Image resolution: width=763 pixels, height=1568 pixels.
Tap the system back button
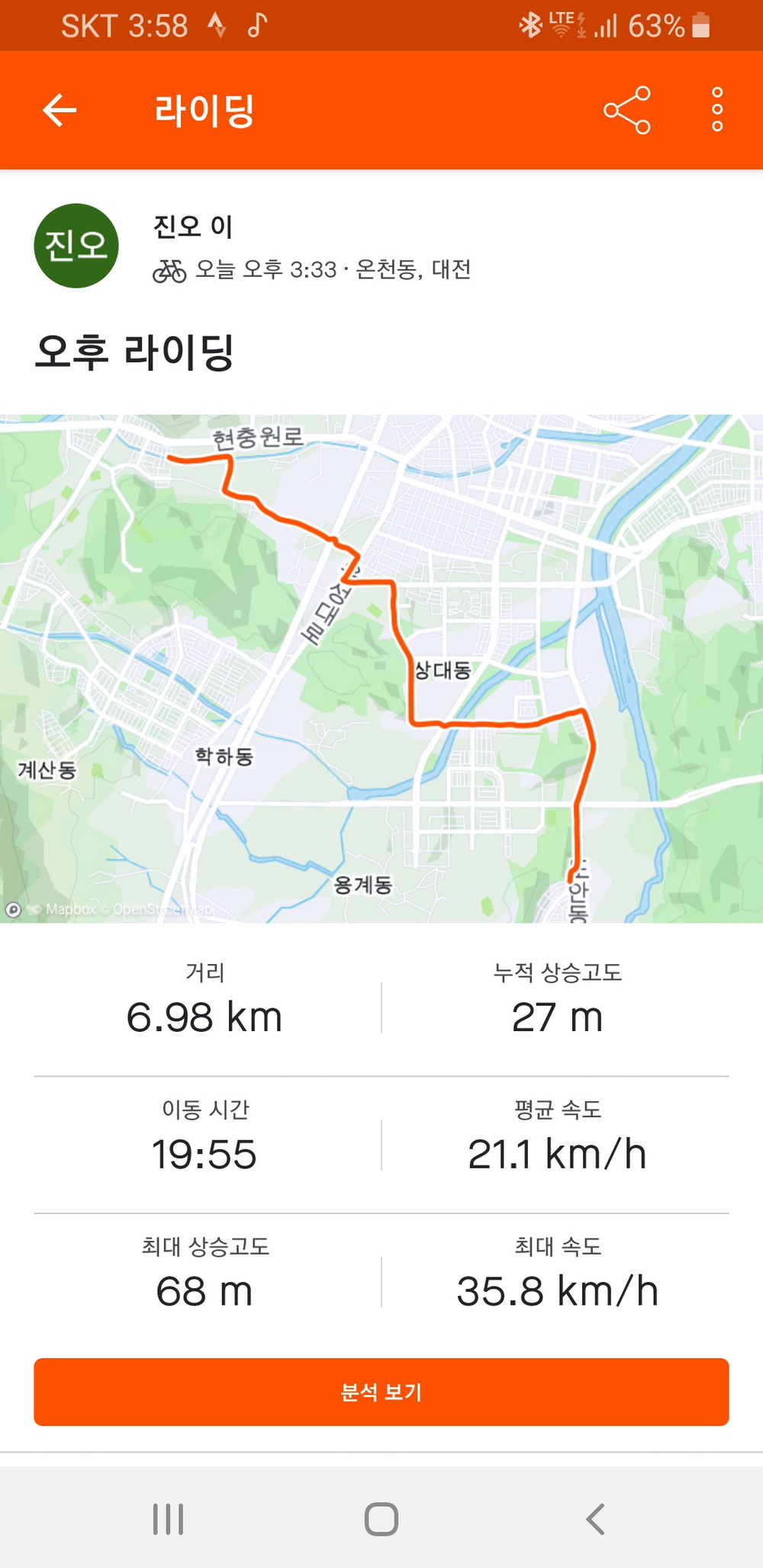tap(595, 1519)
